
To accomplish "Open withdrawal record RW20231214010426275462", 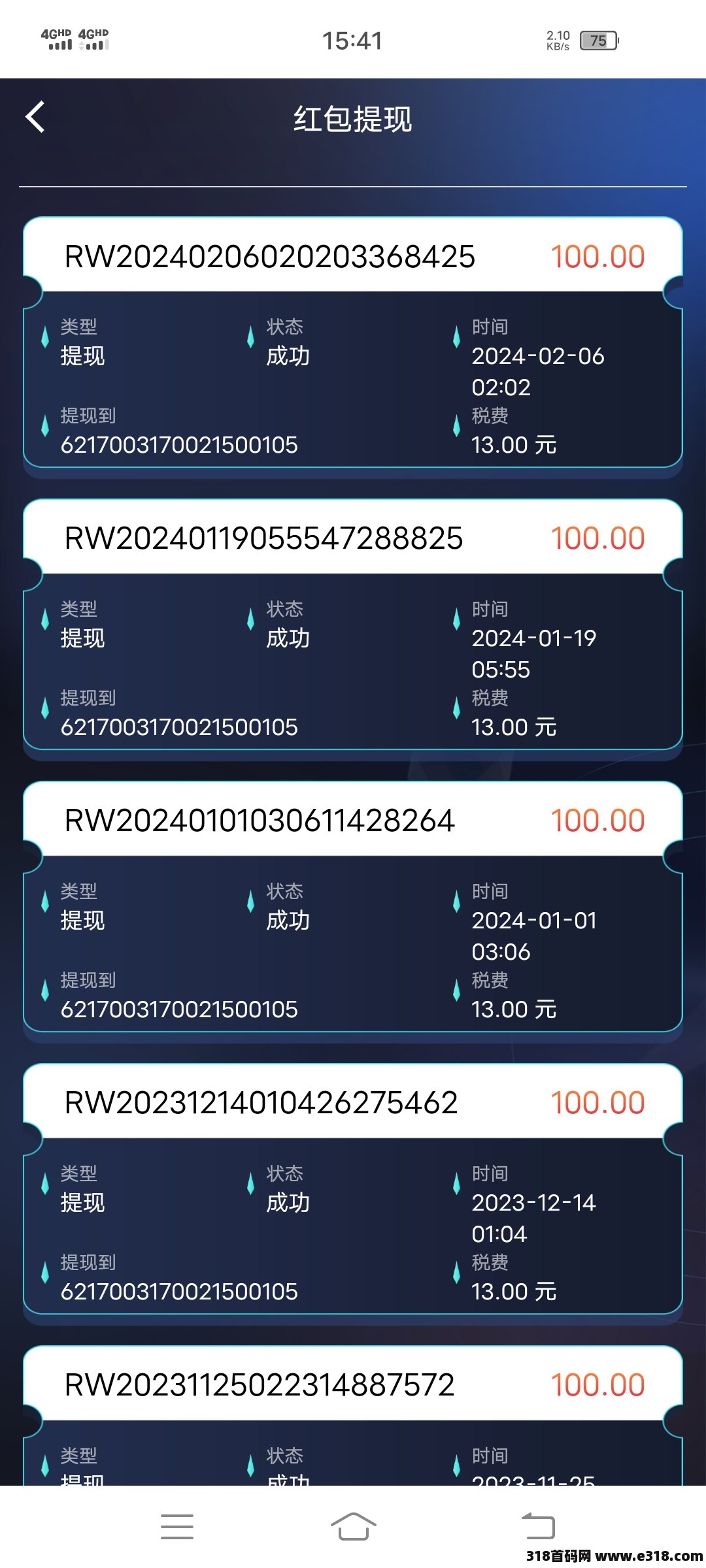I will [x=353, y=1189].
